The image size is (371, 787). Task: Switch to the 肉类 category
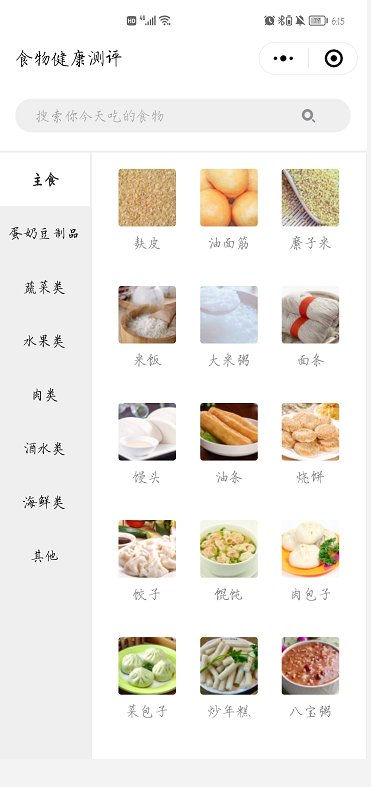45,395
